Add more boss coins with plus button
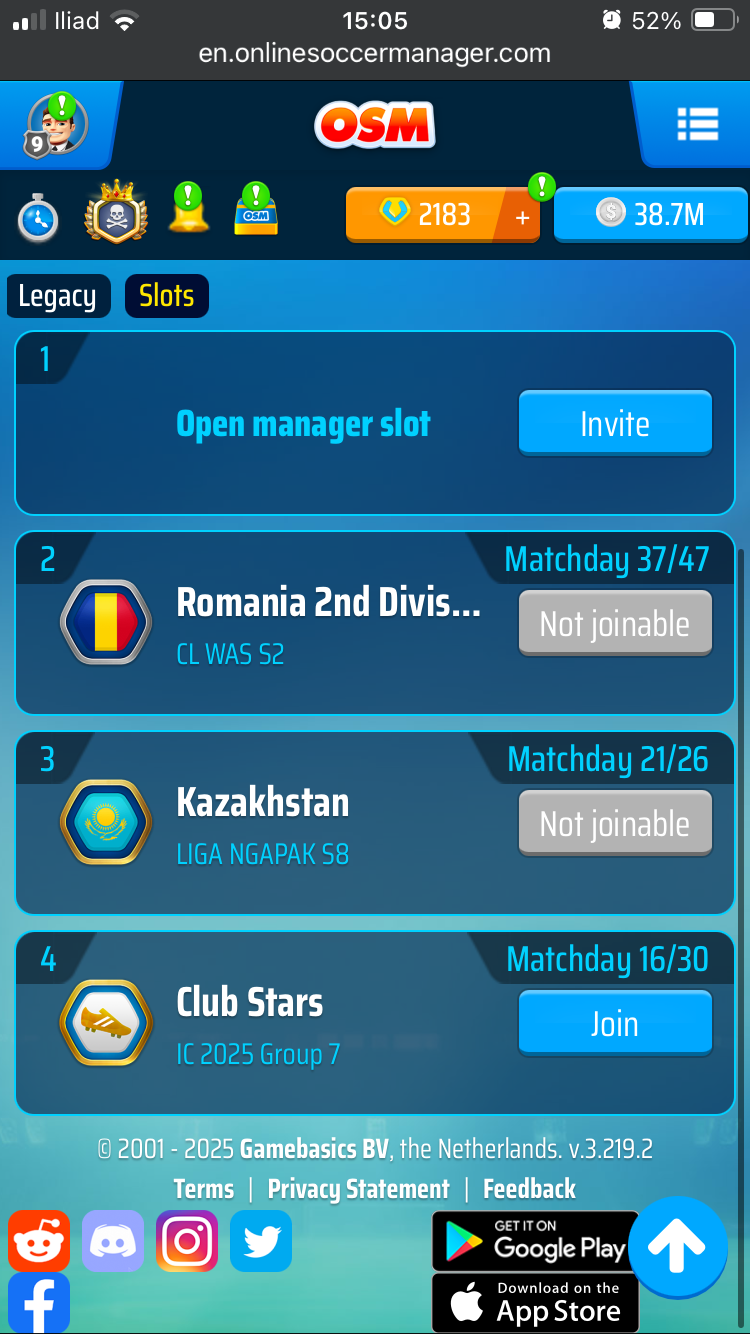750x1334 pixels. click(x=522, y=216)
